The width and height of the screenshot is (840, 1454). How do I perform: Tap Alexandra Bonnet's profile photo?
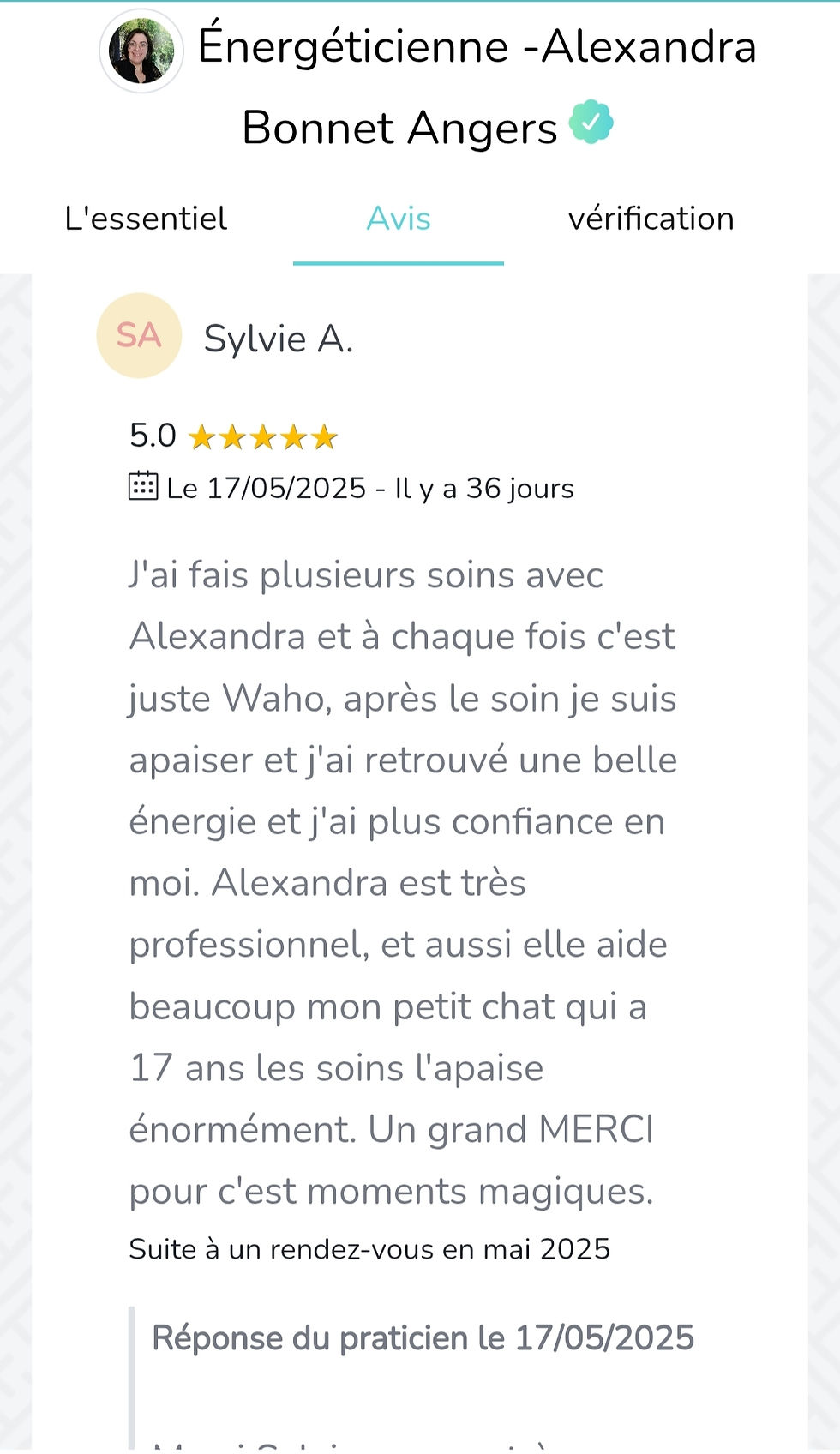(x=141, y=51)
